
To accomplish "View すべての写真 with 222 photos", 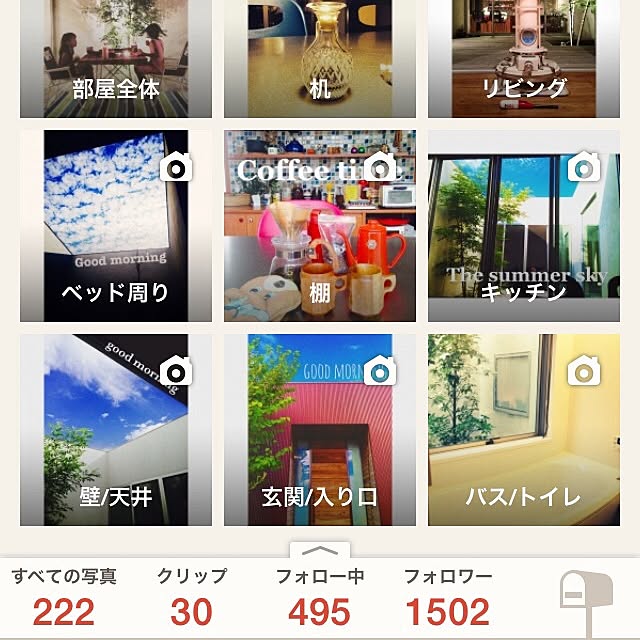I will coord(64,598).
